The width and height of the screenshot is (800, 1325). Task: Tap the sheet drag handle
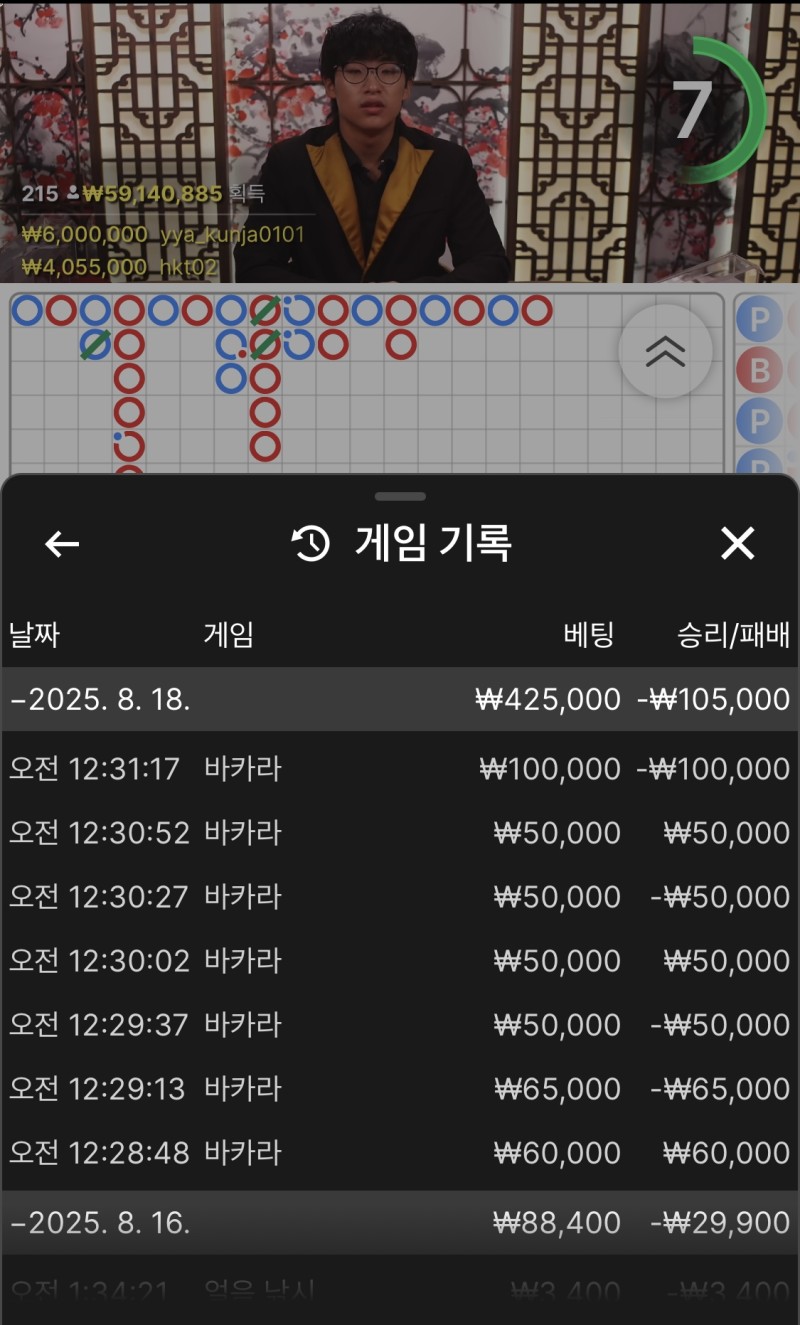pyautogui.click(x=400, y=496)
